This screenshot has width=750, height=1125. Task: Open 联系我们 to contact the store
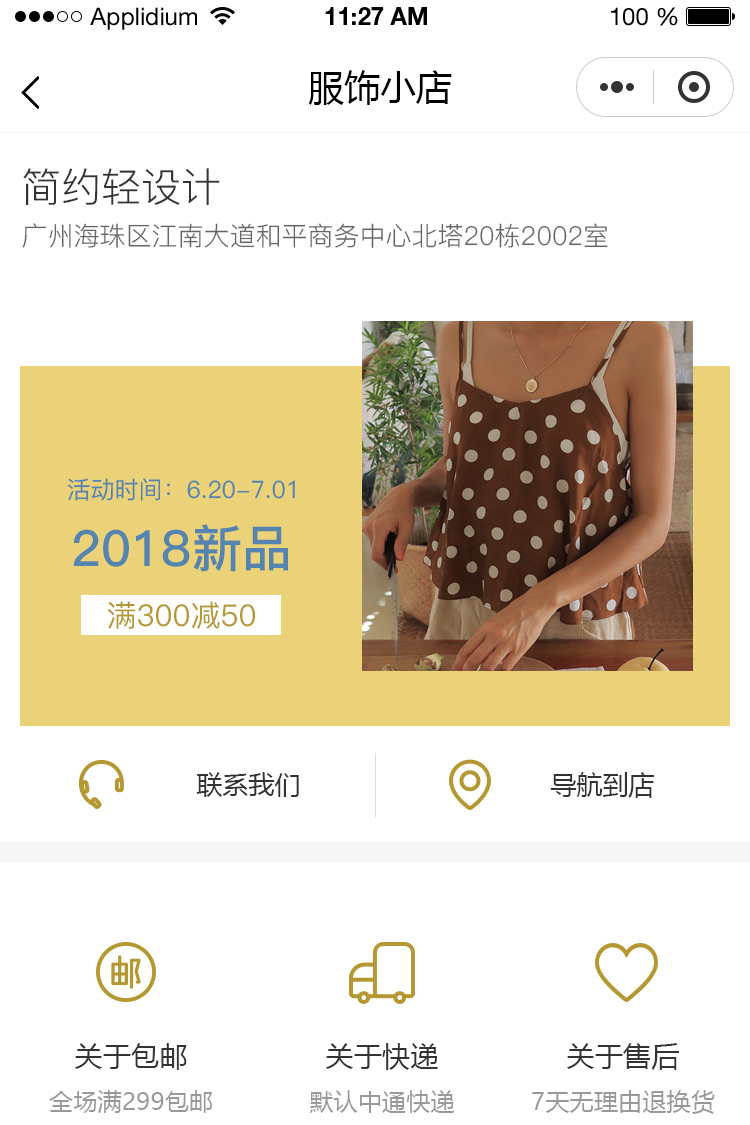pyautogui.click(x=250, y=785)
